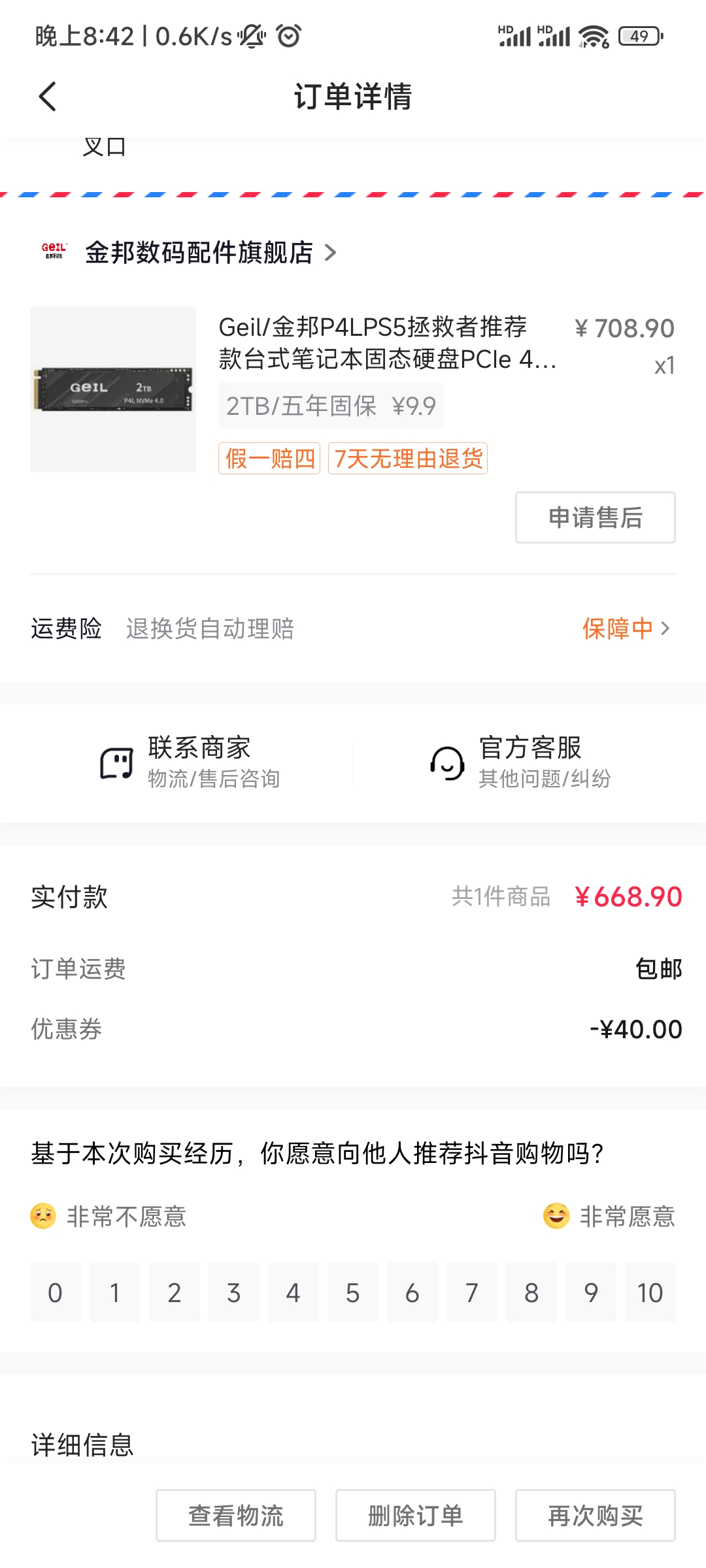The image size is (706, 1568).
Task: Open the Geil SSD product thumbnail
Action: [113, 389]
